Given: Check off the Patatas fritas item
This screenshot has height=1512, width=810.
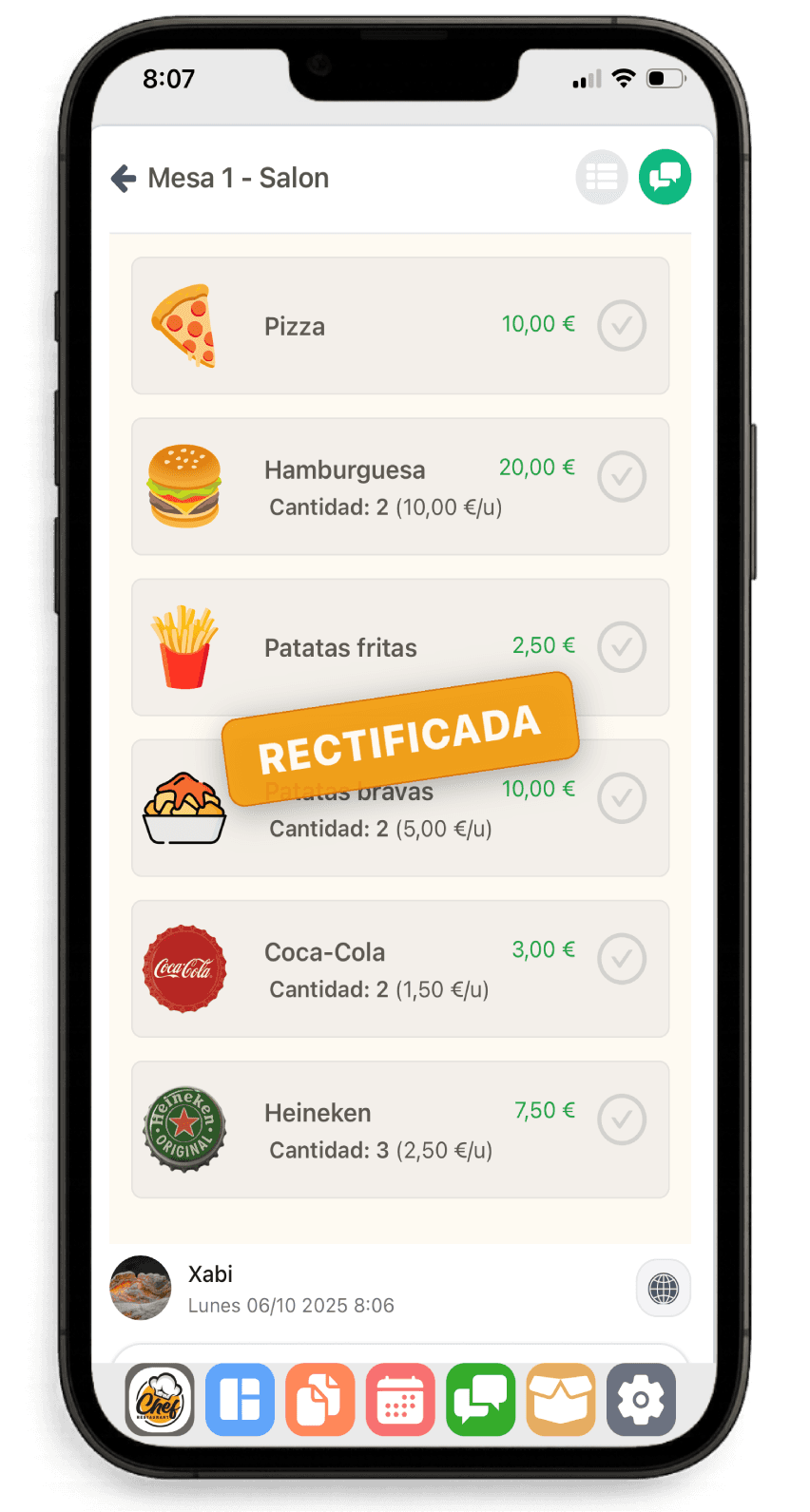Looking at the screenshot, I should coord(622,647).
